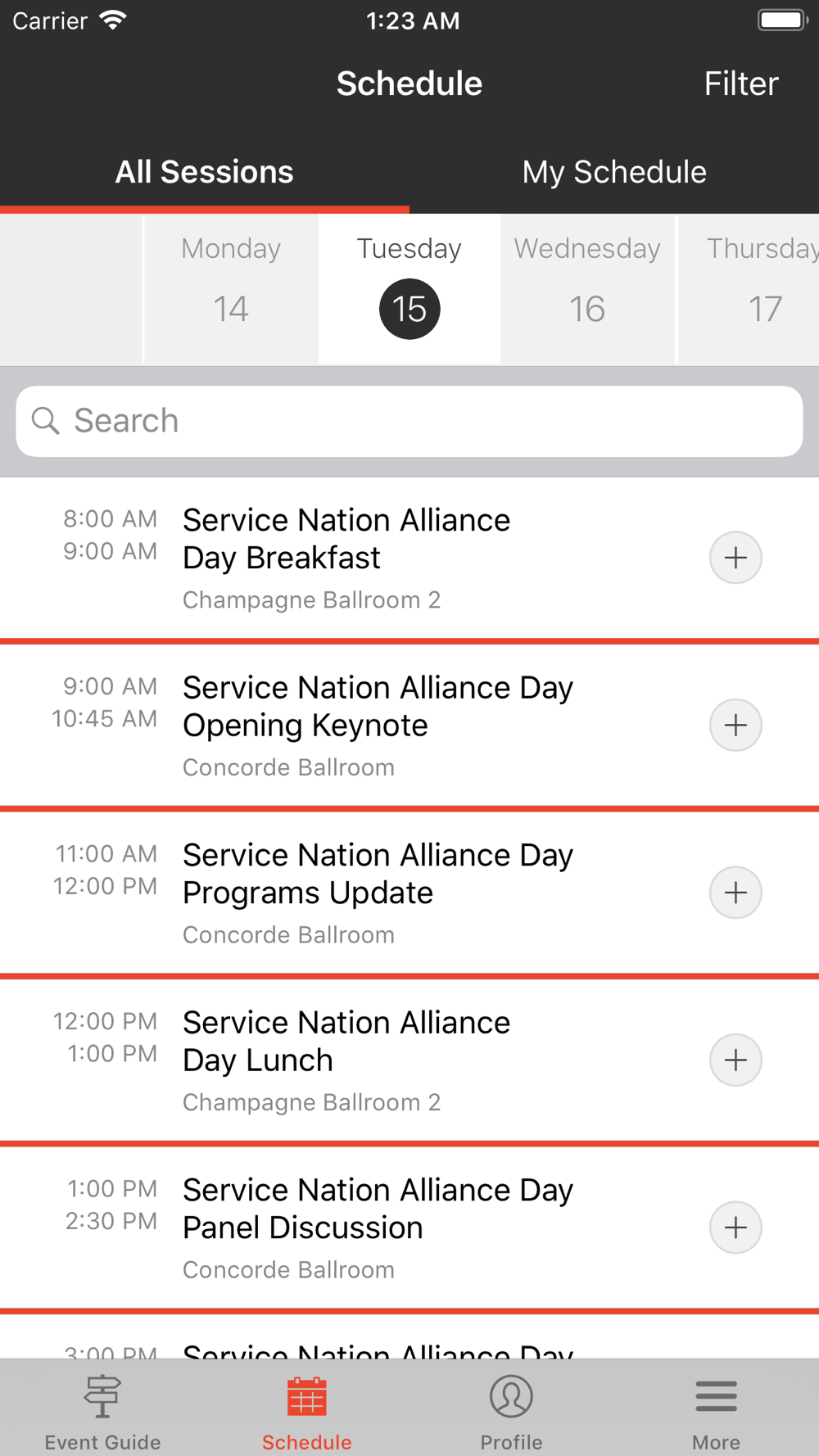Tap the Search field

coord(409,421)
